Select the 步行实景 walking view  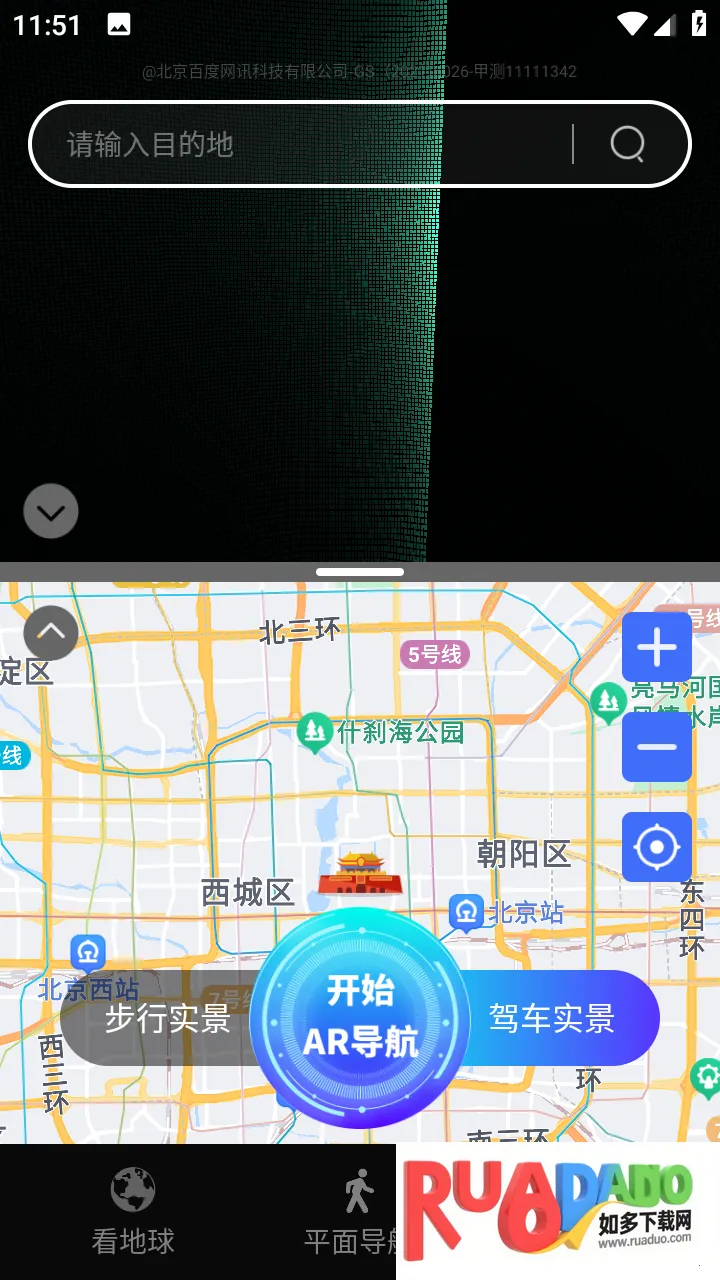[x=165, y=1018]
